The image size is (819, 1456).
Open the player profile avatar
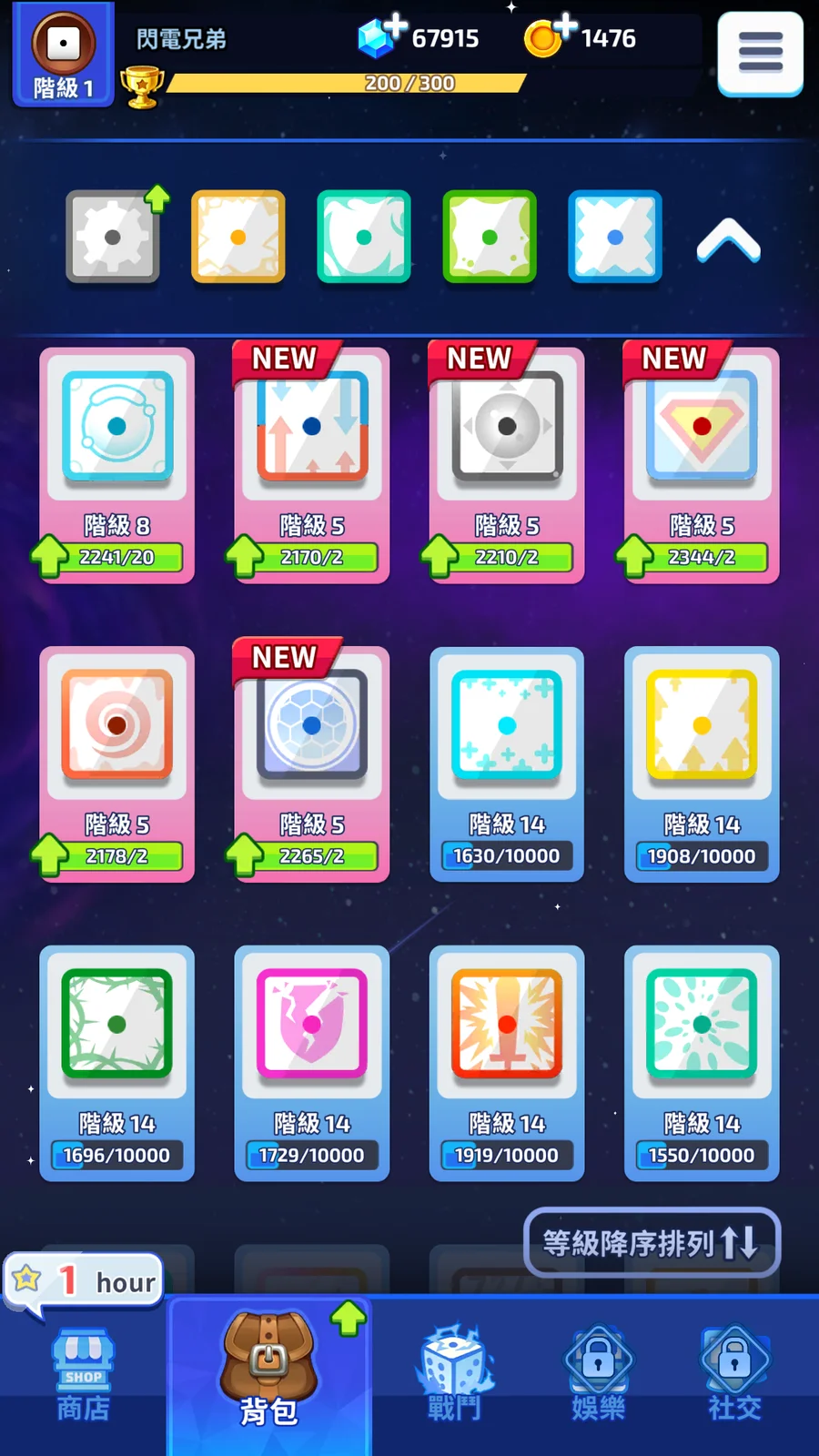tap(63, 45)
